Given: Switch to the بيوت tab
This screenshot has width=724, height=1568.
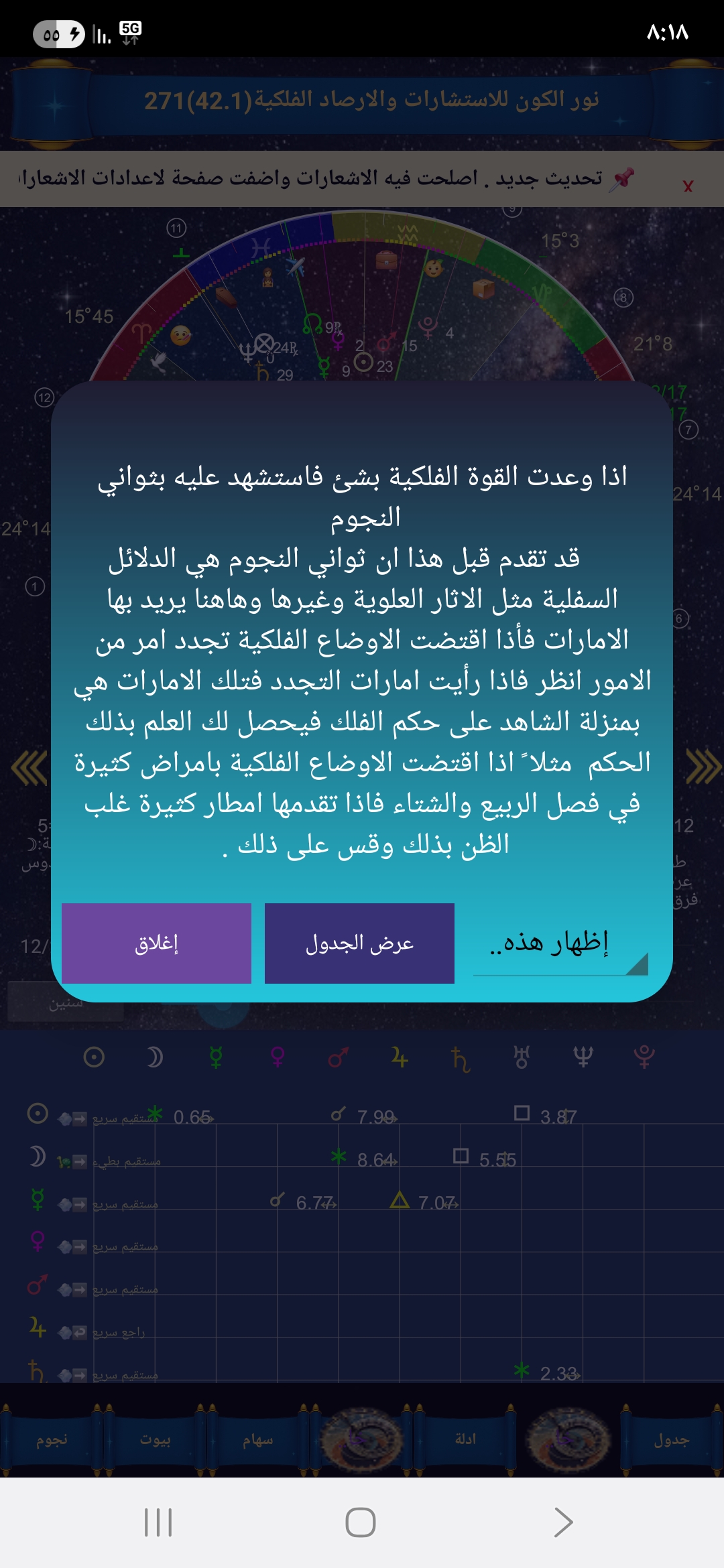Looking at the screenshot, I should tap(156, 1440).
